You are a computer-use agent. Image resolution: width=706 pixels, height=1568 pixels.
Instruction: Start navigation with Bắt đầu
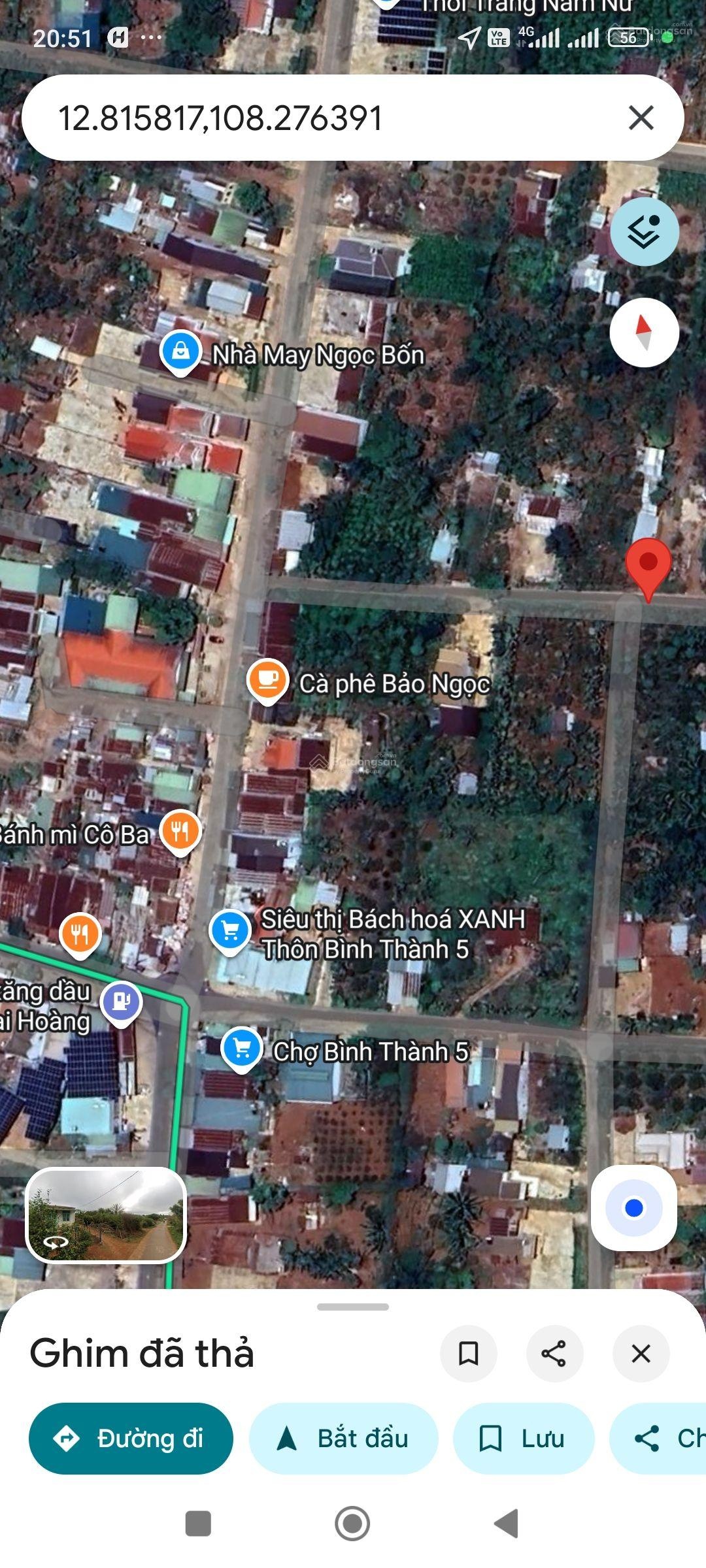pyautogui.click(x=343, y=1438)
